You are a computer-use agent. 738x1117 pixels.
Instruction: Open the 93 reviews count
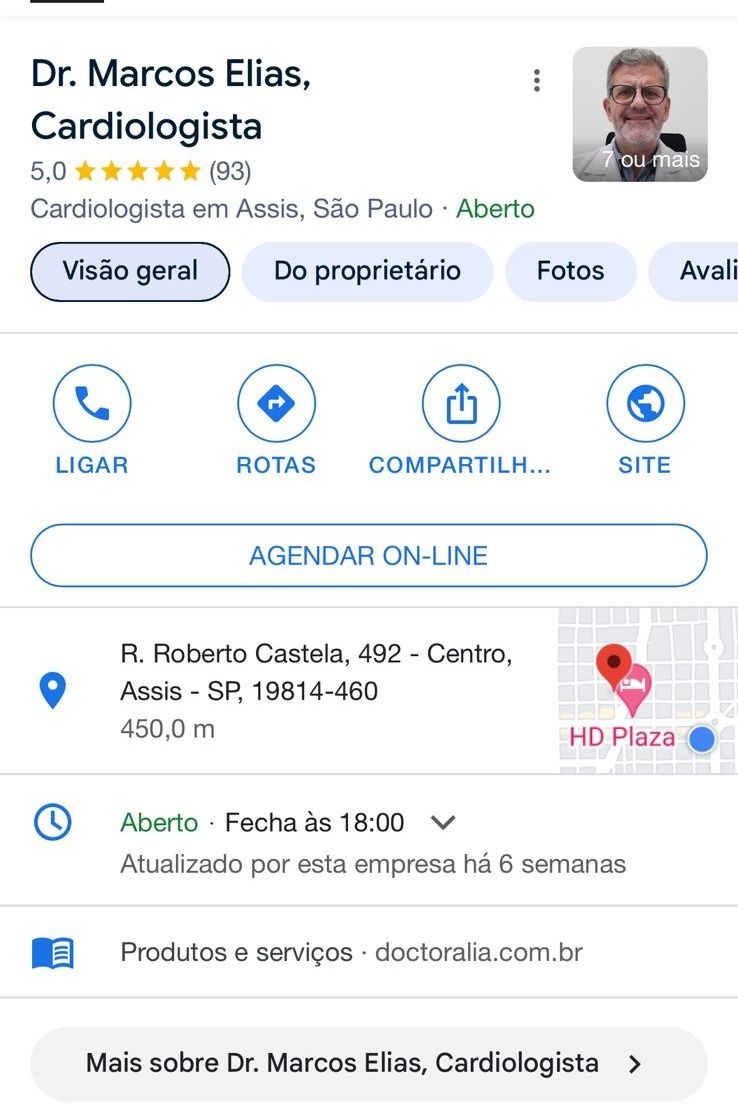tap(230, 172)
